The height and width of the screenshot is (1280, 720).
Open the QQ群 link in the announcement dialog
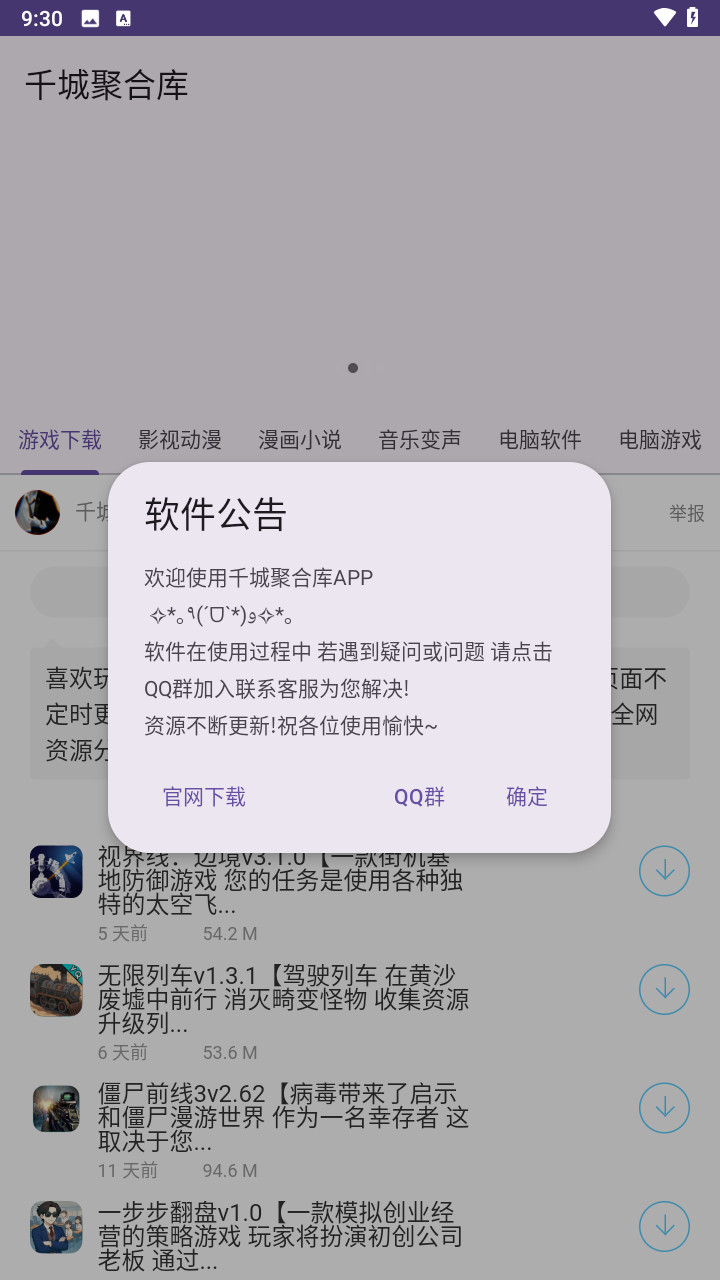point(419,797)
